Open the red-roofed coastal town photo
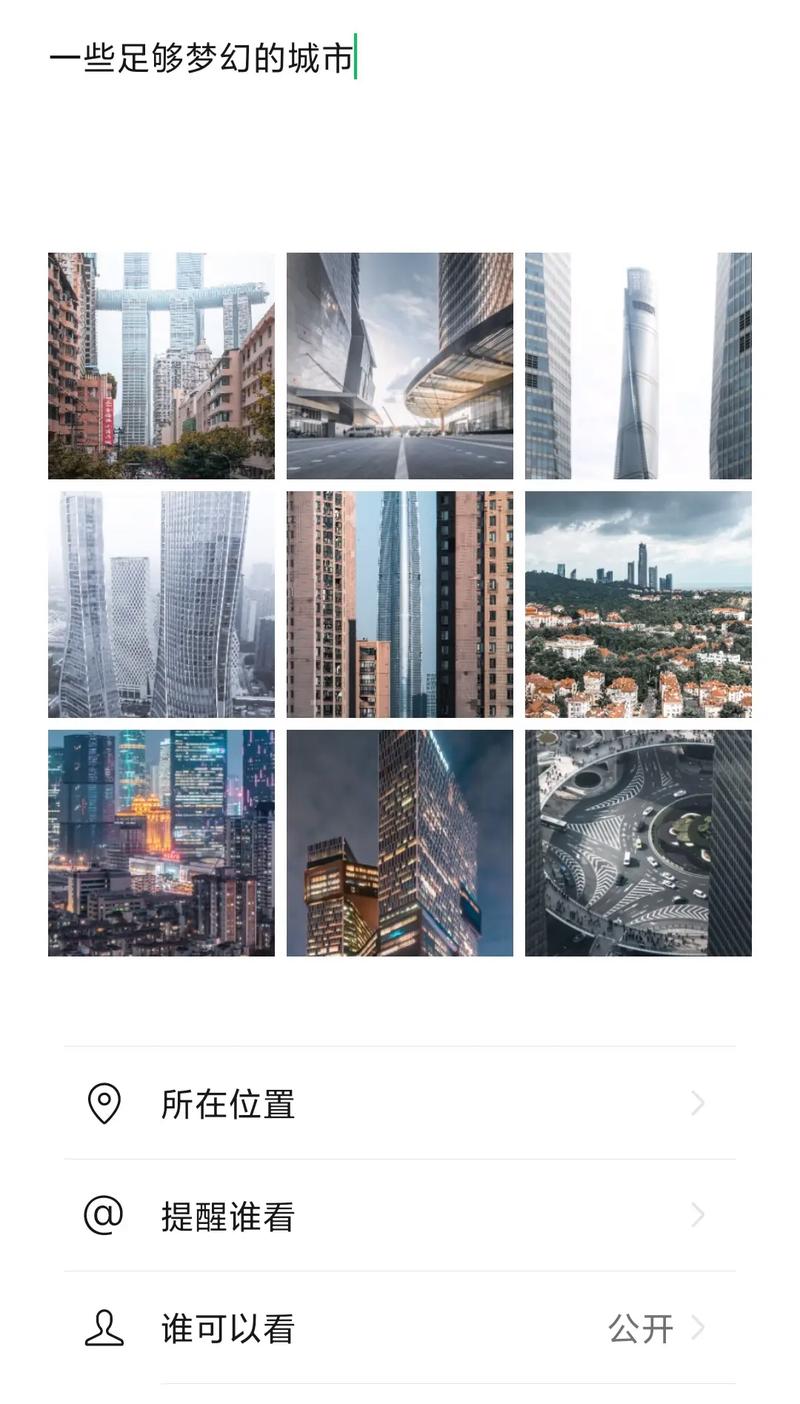 tap(638, 604)
